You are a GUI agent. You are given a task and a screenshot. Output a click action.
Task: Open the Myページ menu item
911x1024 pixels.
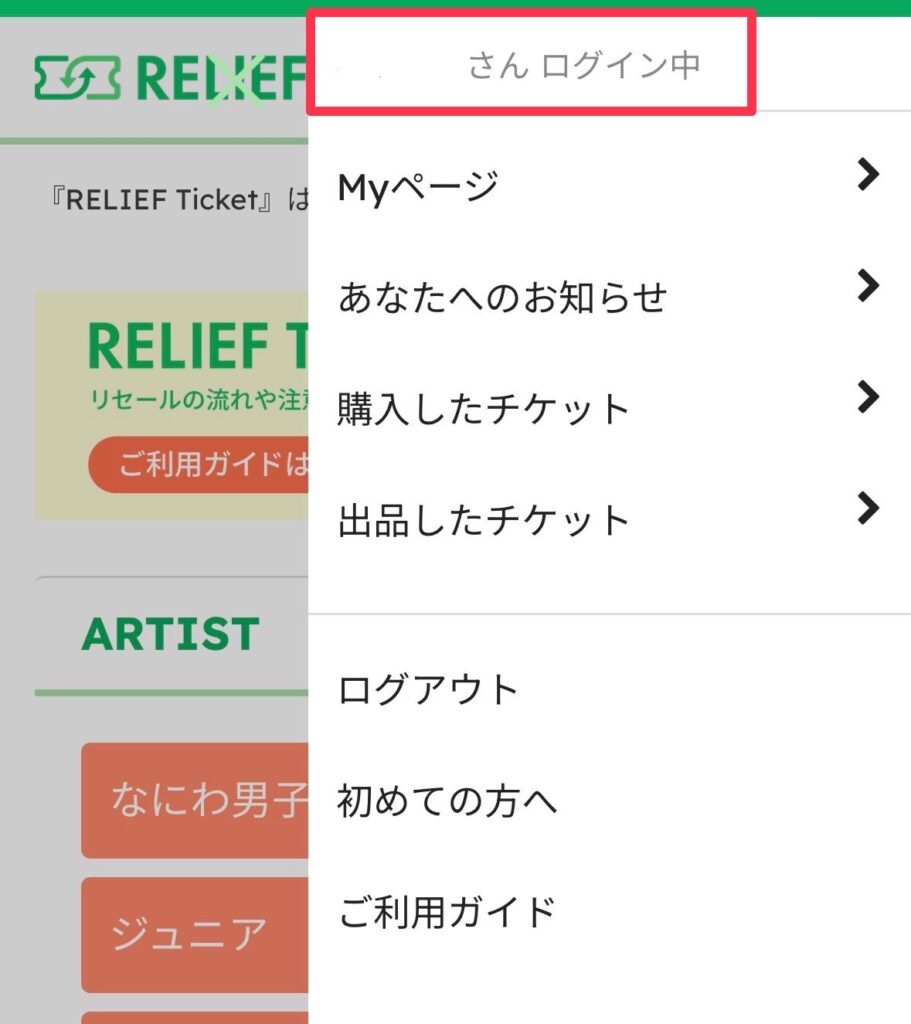[x=600, y=186]
